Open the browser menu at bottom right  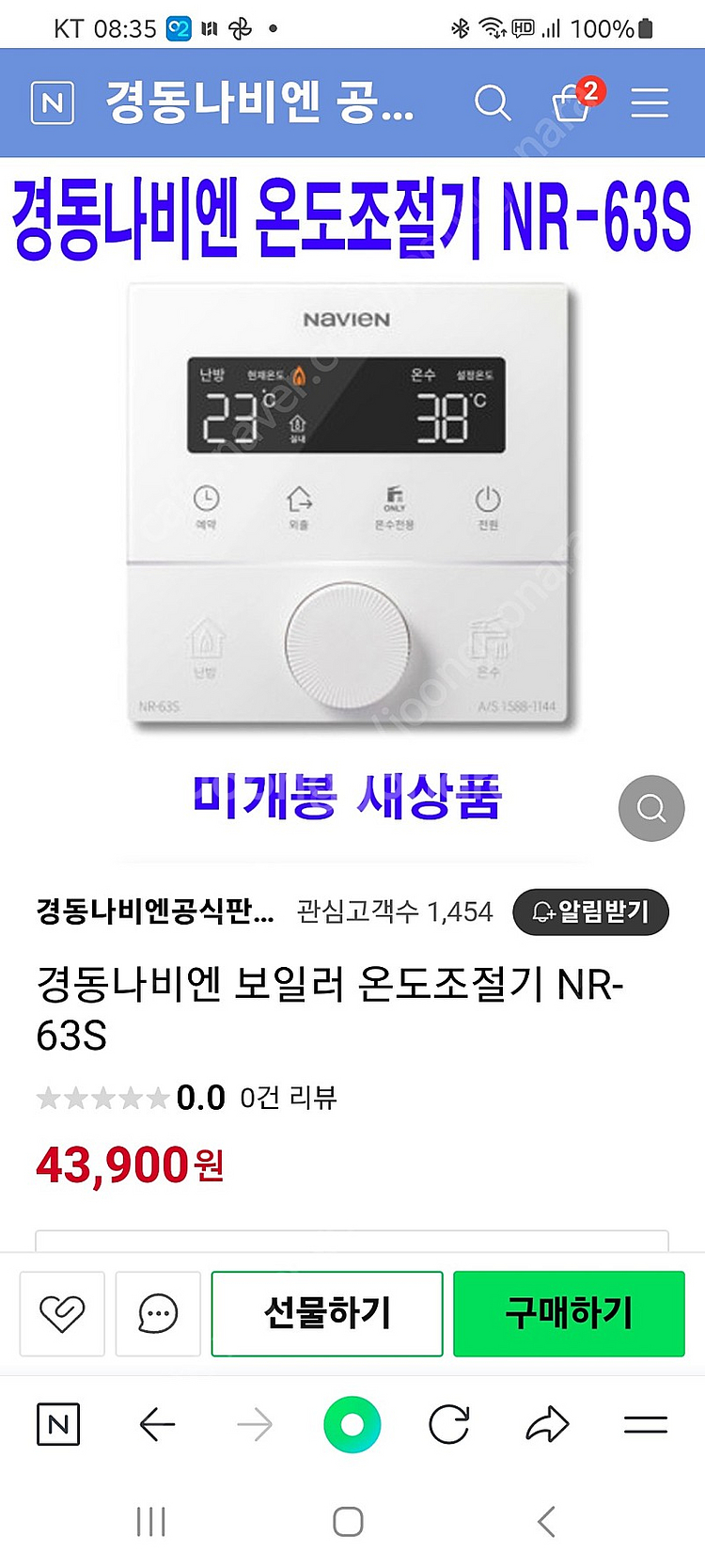[x=645, y=1425]
